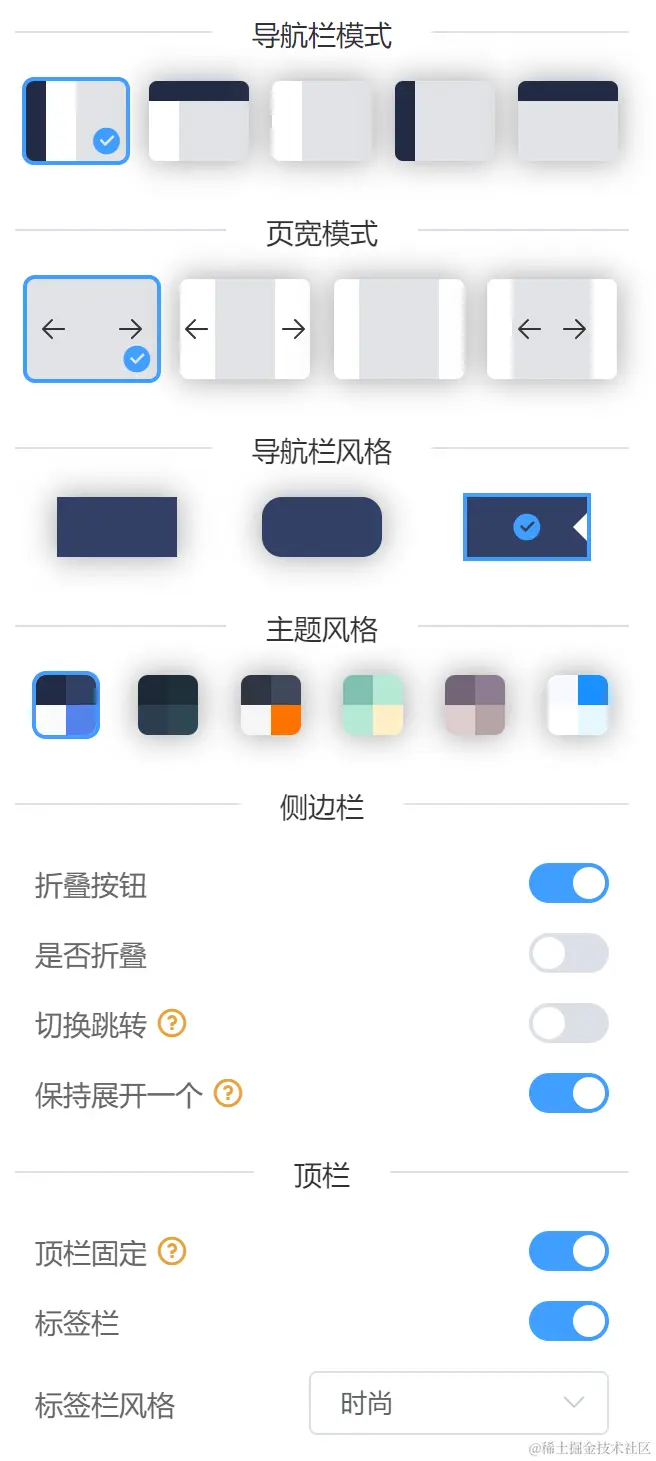Screen dimensions: 656x1461
Task: Choose the rounded-corner navbar style
Action: coord(321,527)
